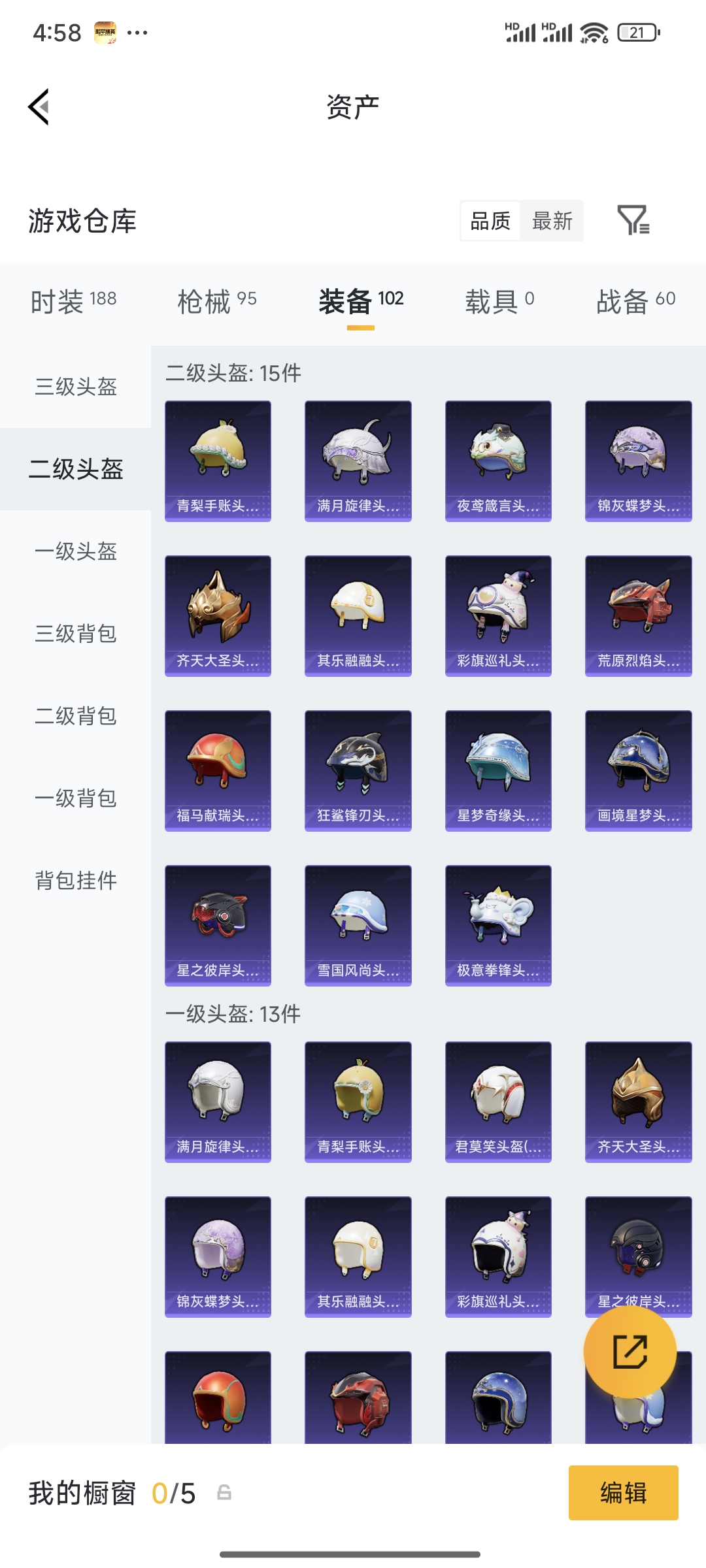Switch to the 枪械 tab
Image resolution: width=706 pixels, height=1568 pixels.
(x=217, y=301)
